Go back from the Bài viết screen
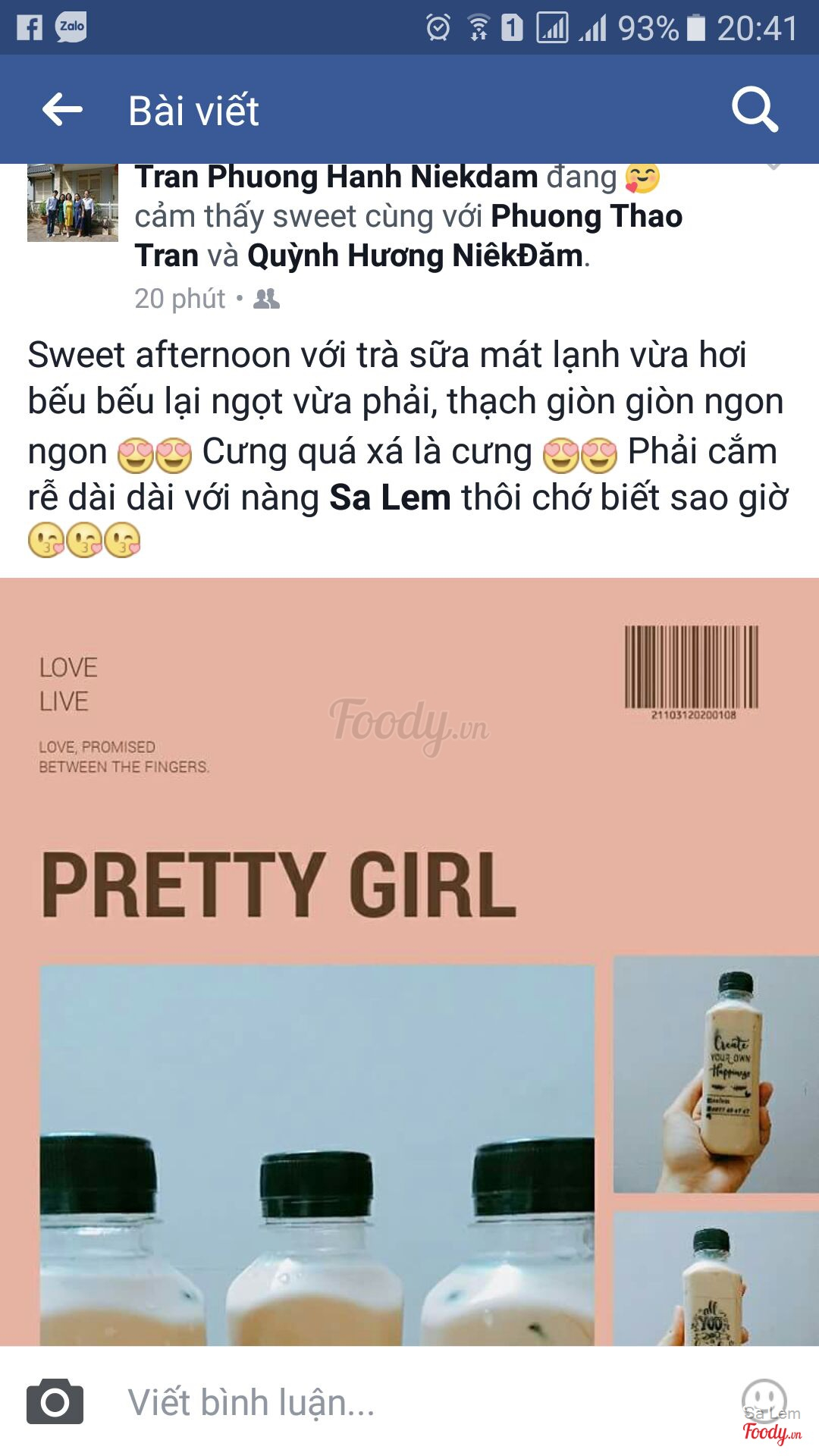Image resolution: width=819 pixels, height=1456 pixels. coord(62,110)
